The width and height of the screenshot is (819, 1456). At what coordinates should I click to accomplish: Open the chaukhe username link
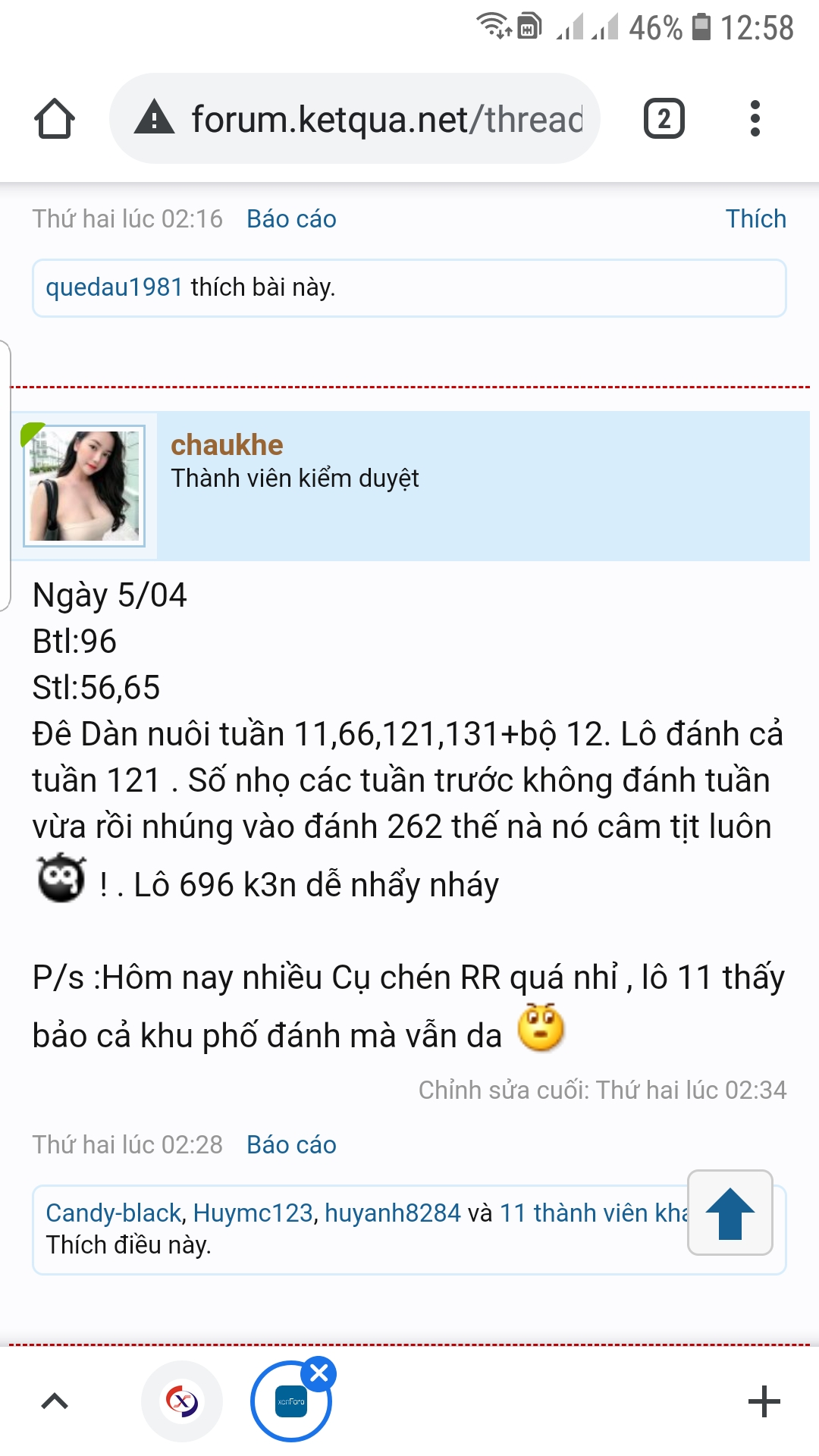227,445
